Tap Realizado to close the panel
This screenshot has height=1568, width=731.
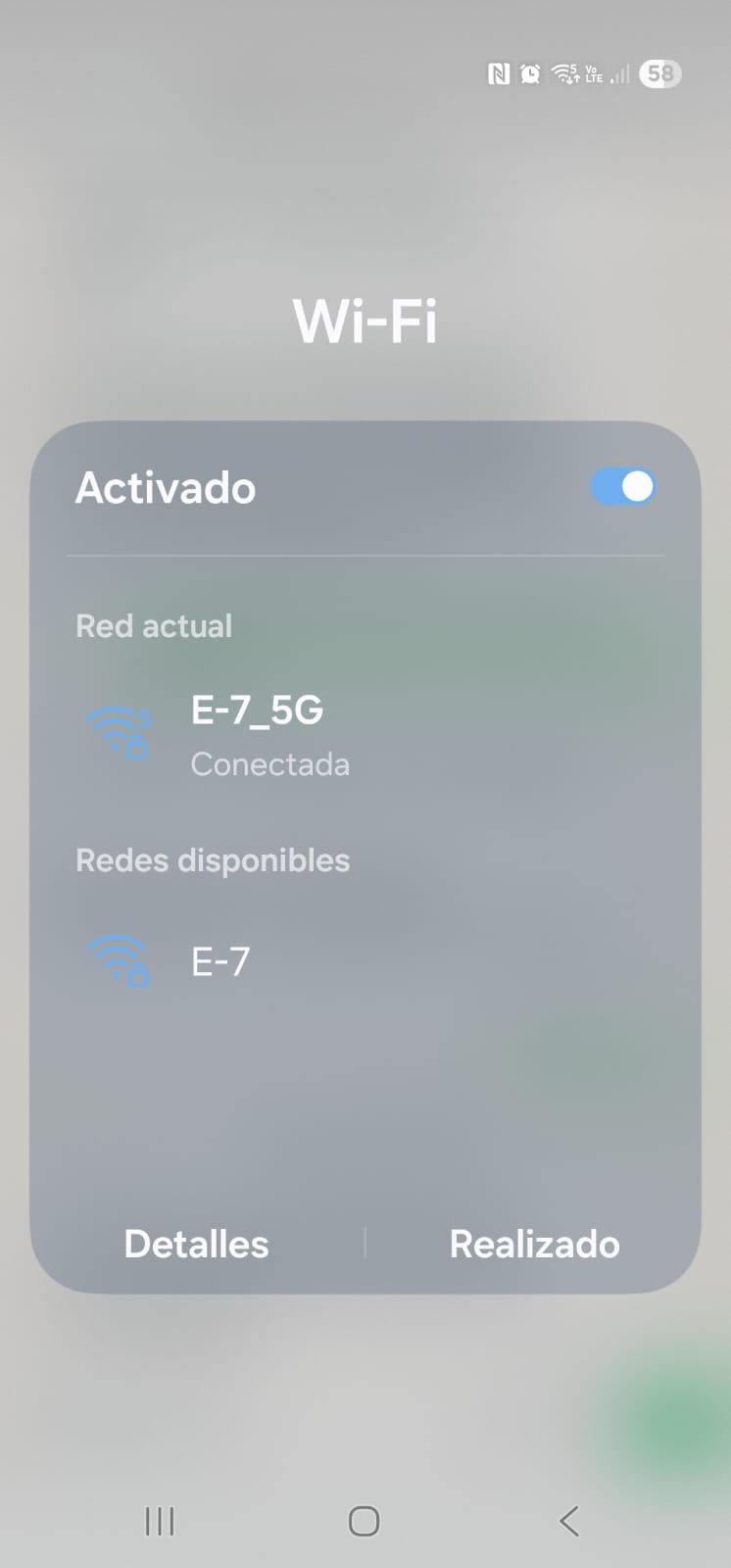coord(534,1244)
